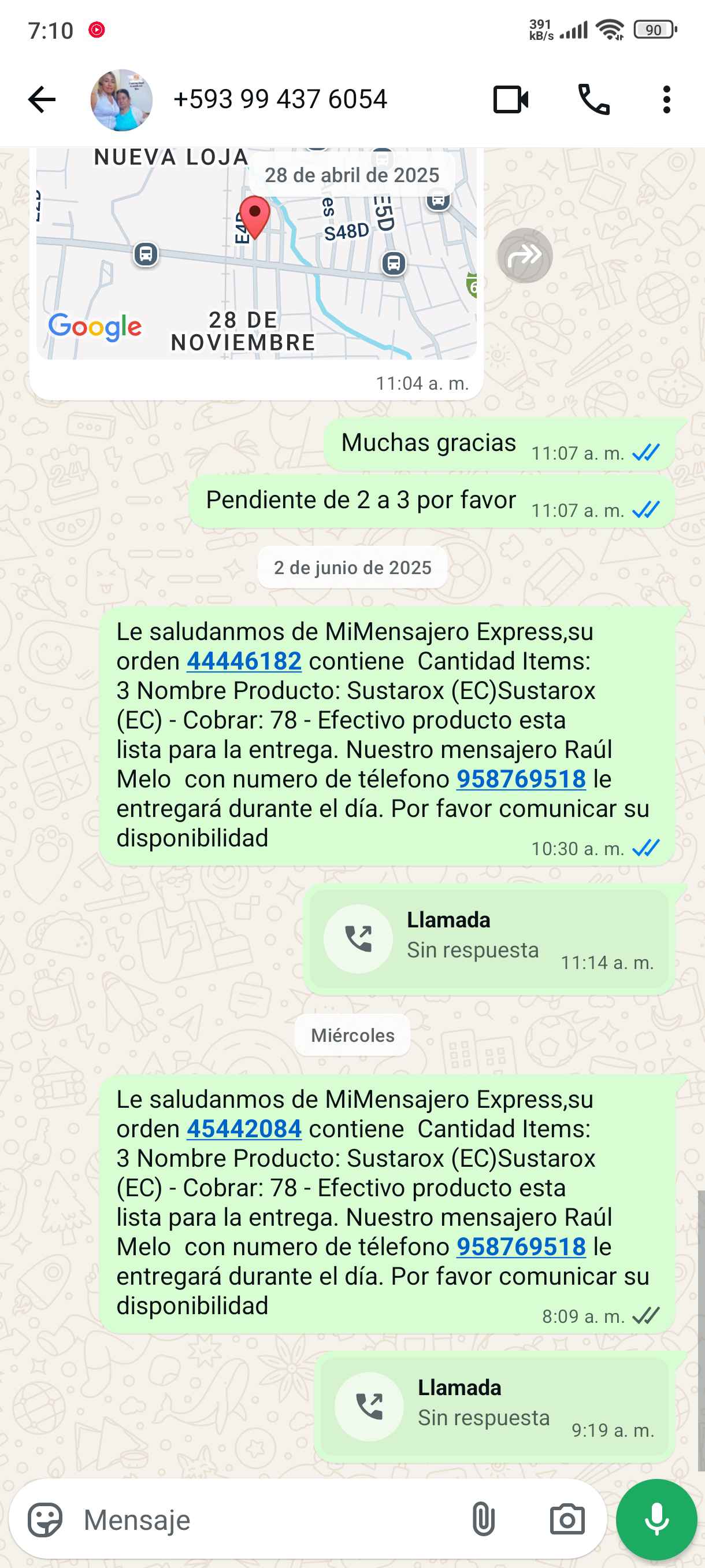
Task: Open the shared map location
Action: click(x=255, y=256)
